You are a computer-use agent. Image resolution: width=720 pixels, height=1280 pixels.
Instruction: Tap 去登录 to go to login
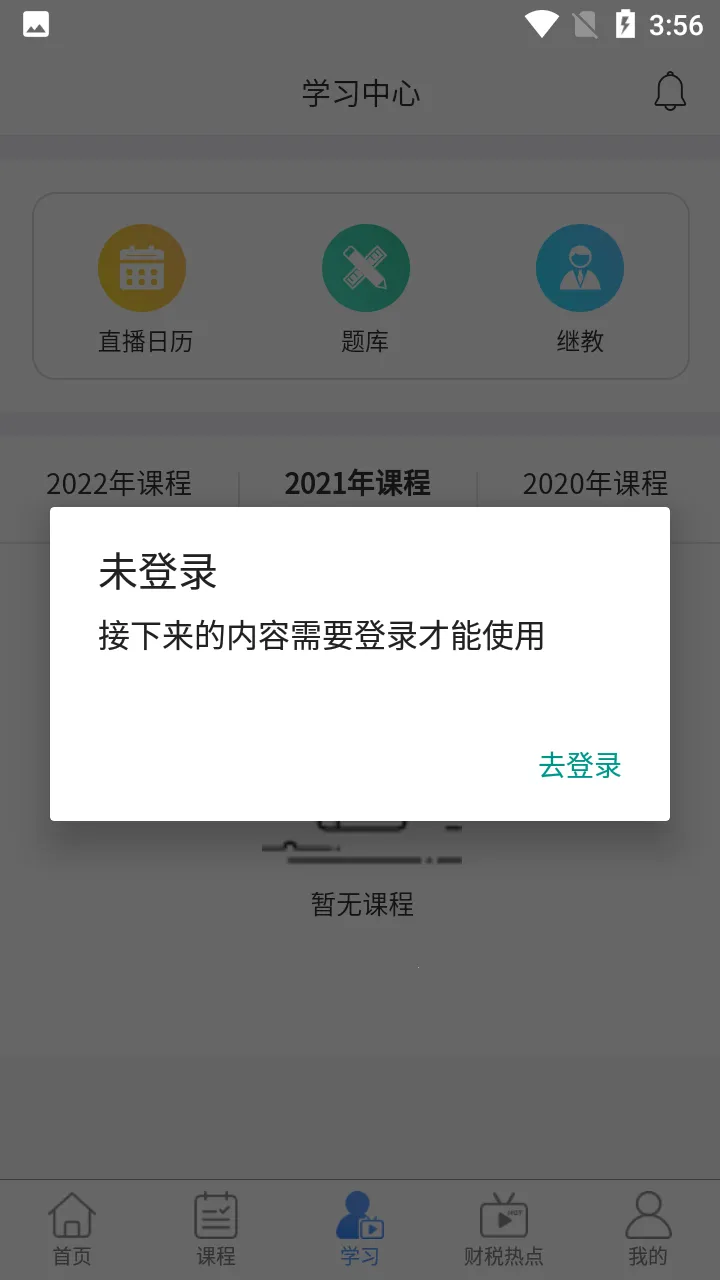[579, 765]
